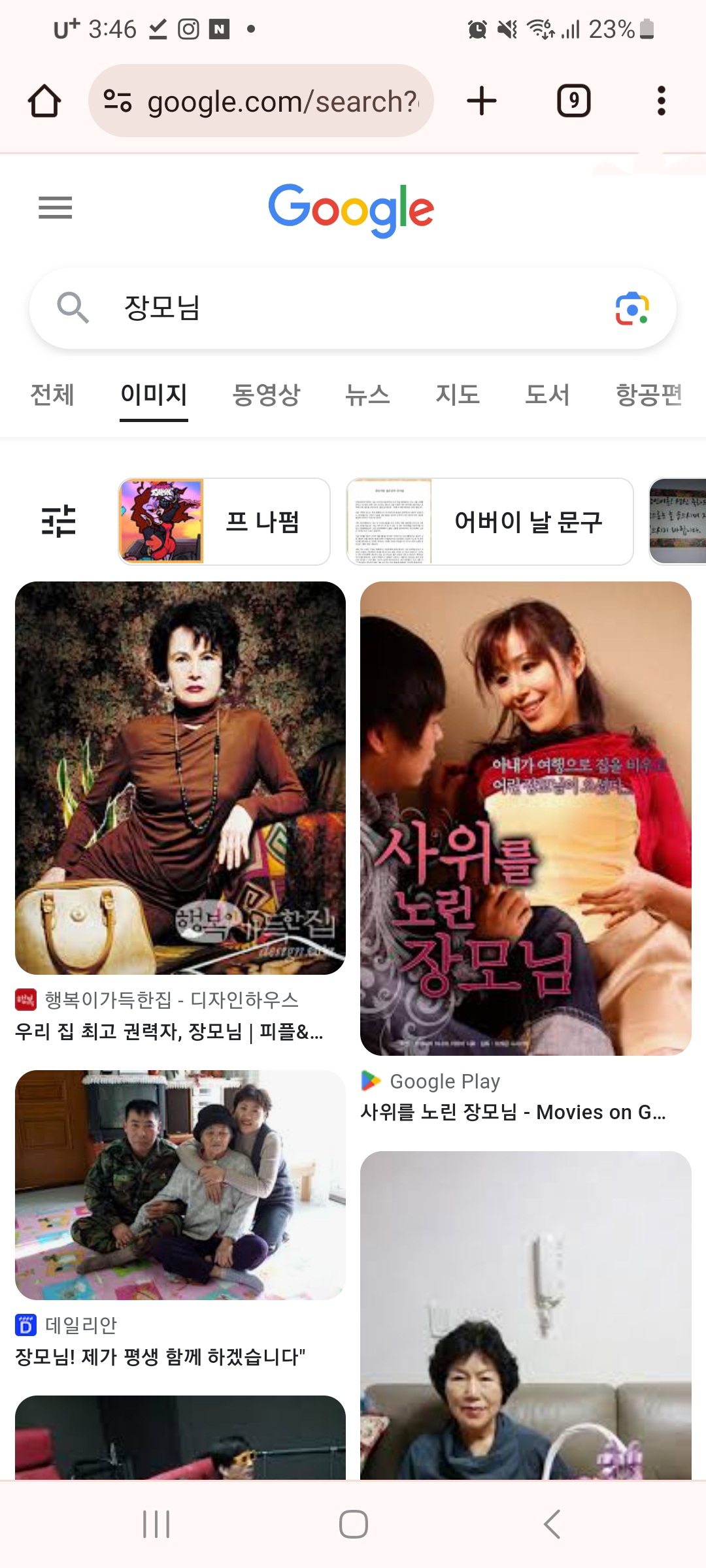Viewport: 706px width, 1568px height.
Task: Open the Google Play movie result
Action: (526, 818)
